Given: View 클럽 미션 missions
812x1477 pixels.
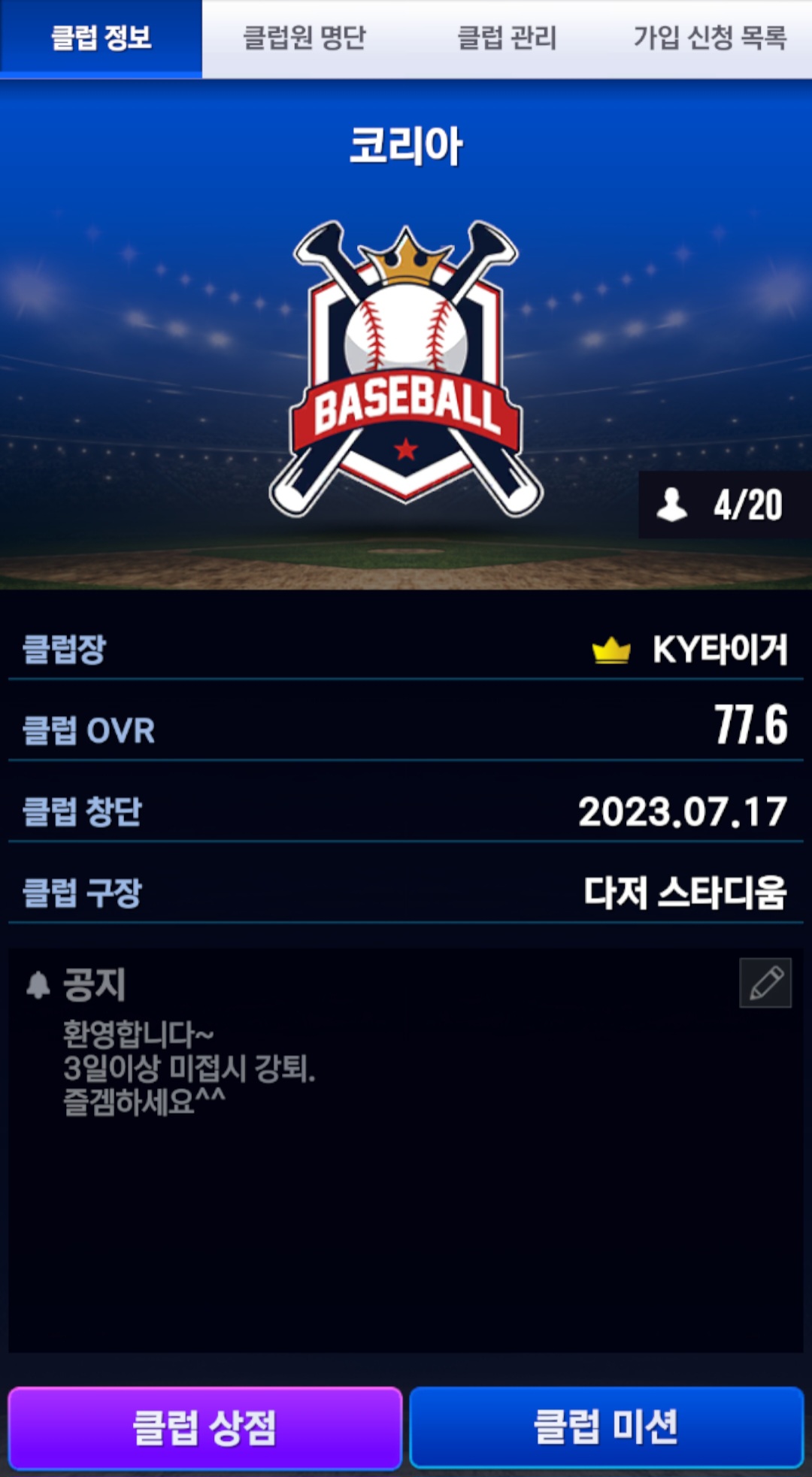Looking at the screenshot, I should tap(607, 1427).
